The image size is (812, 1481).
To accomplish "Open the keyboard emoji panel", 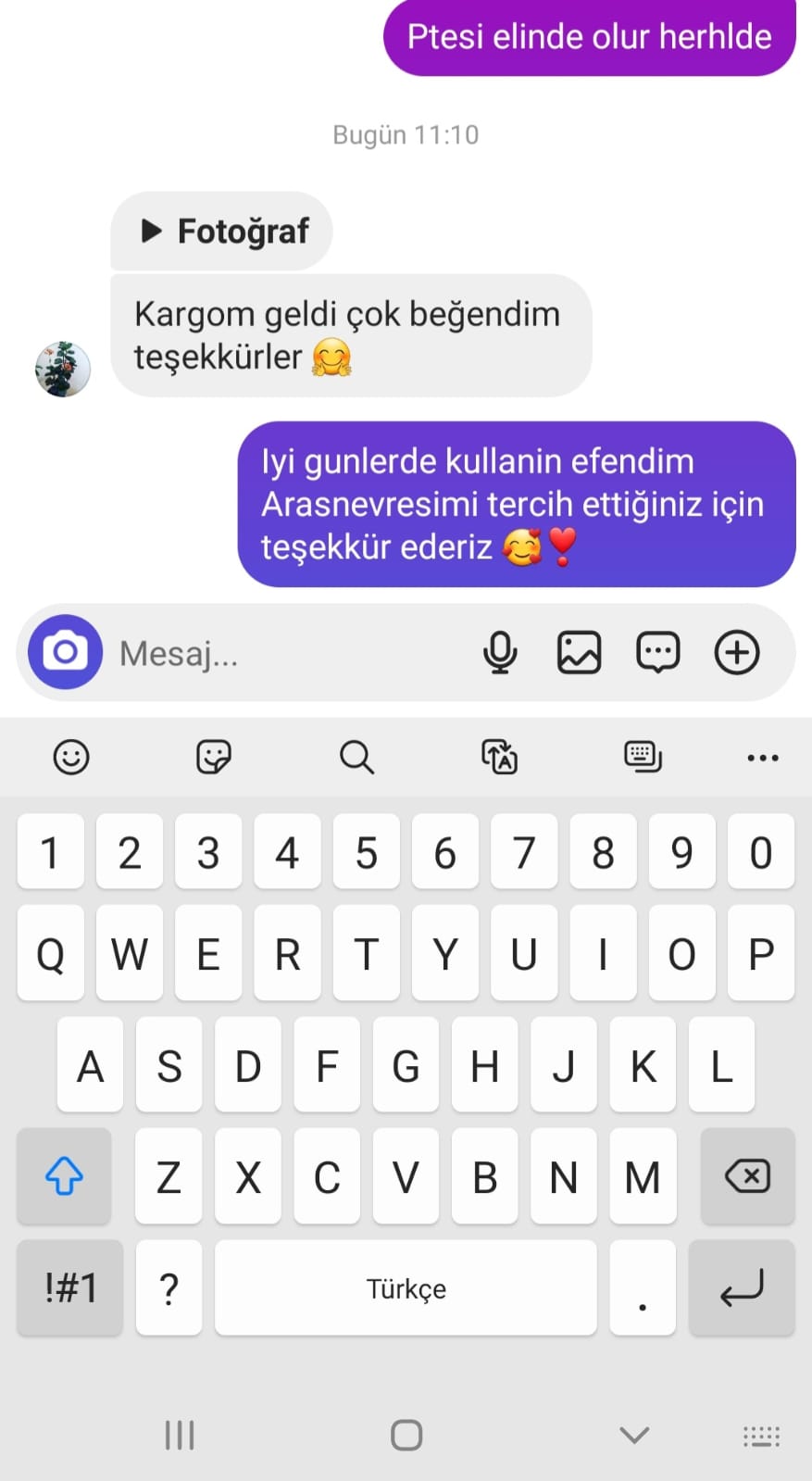I will 71,758.
